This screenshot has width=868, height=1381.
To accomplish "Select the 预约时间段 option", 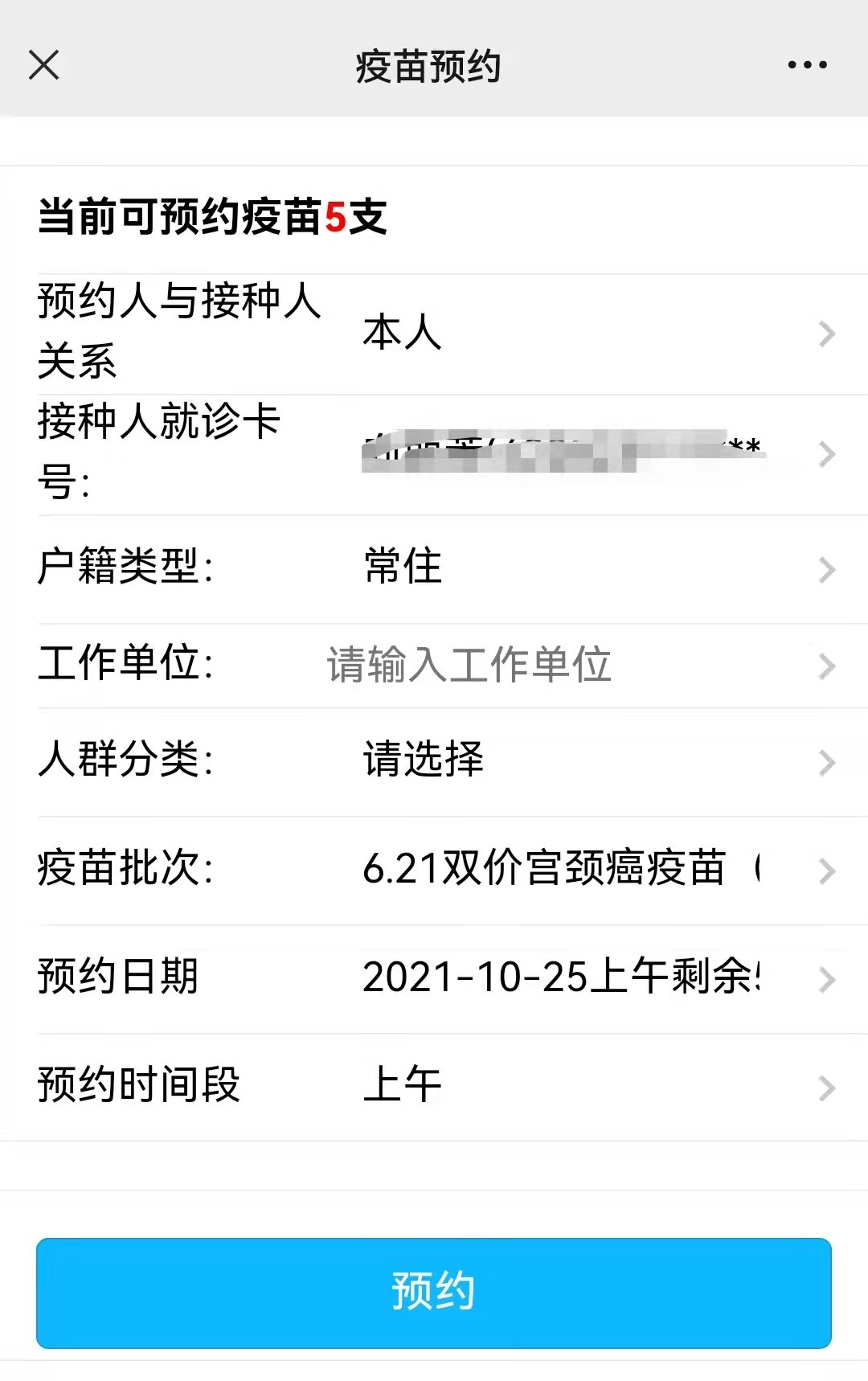I will coord(563,1086).
